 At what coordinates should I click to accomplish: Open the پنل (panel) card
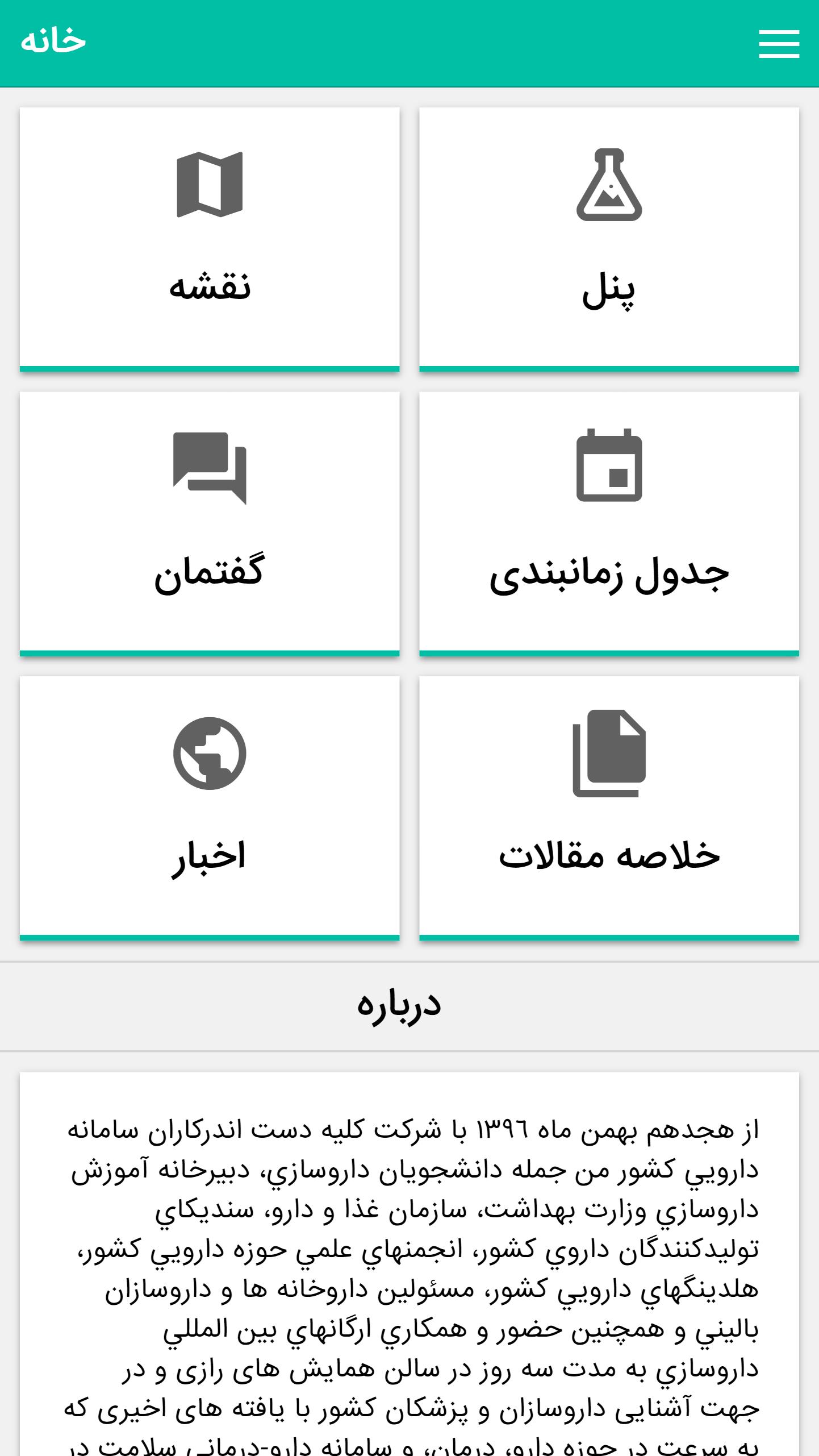tap(609, 239)
